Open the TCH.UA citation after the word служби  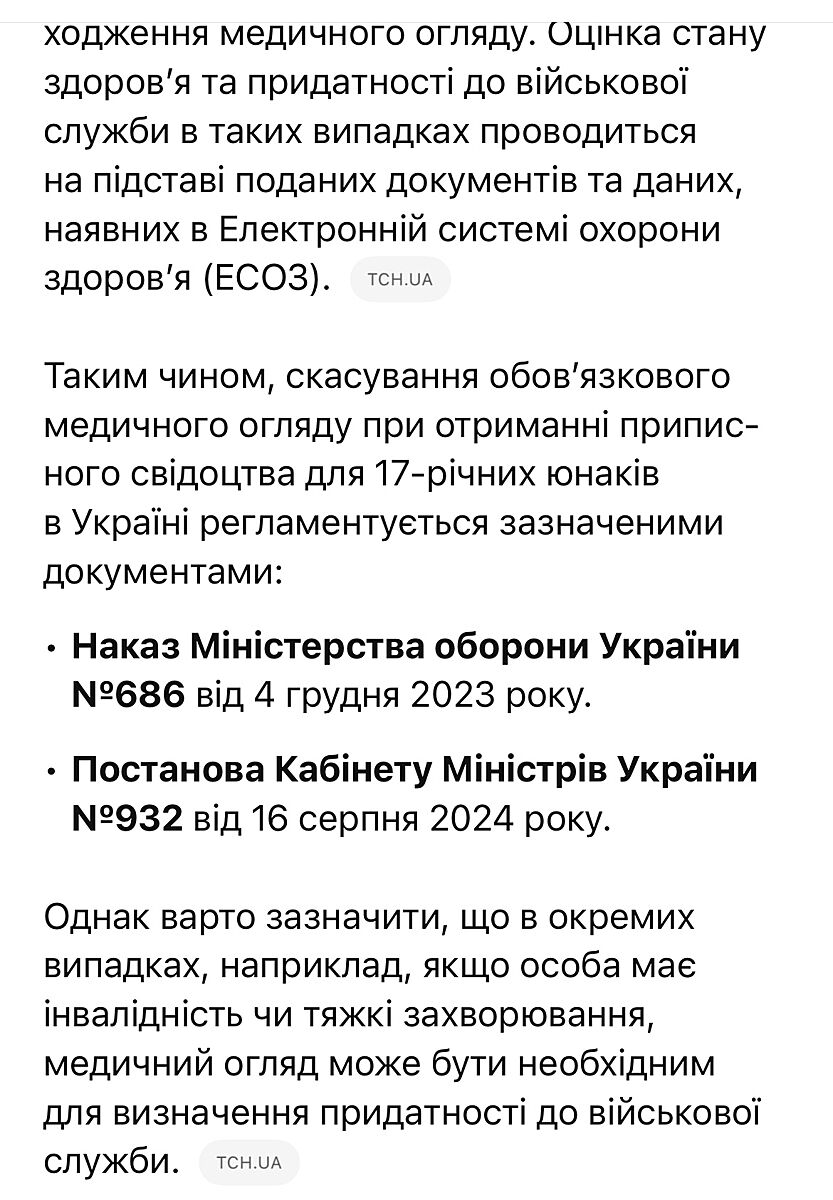[x=249, y=1163]
